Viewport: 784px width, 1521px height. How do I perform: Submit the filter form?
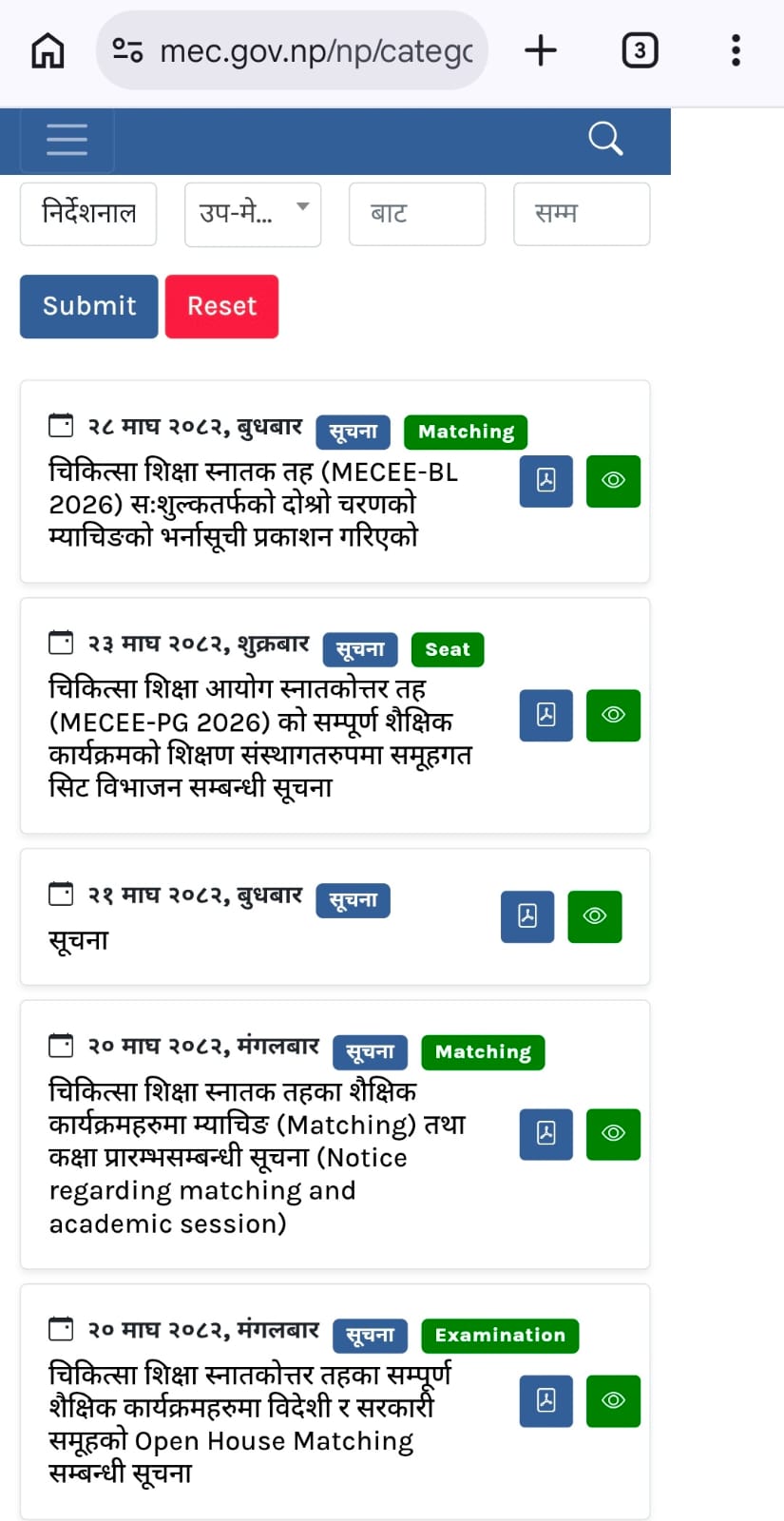[89, 306]
